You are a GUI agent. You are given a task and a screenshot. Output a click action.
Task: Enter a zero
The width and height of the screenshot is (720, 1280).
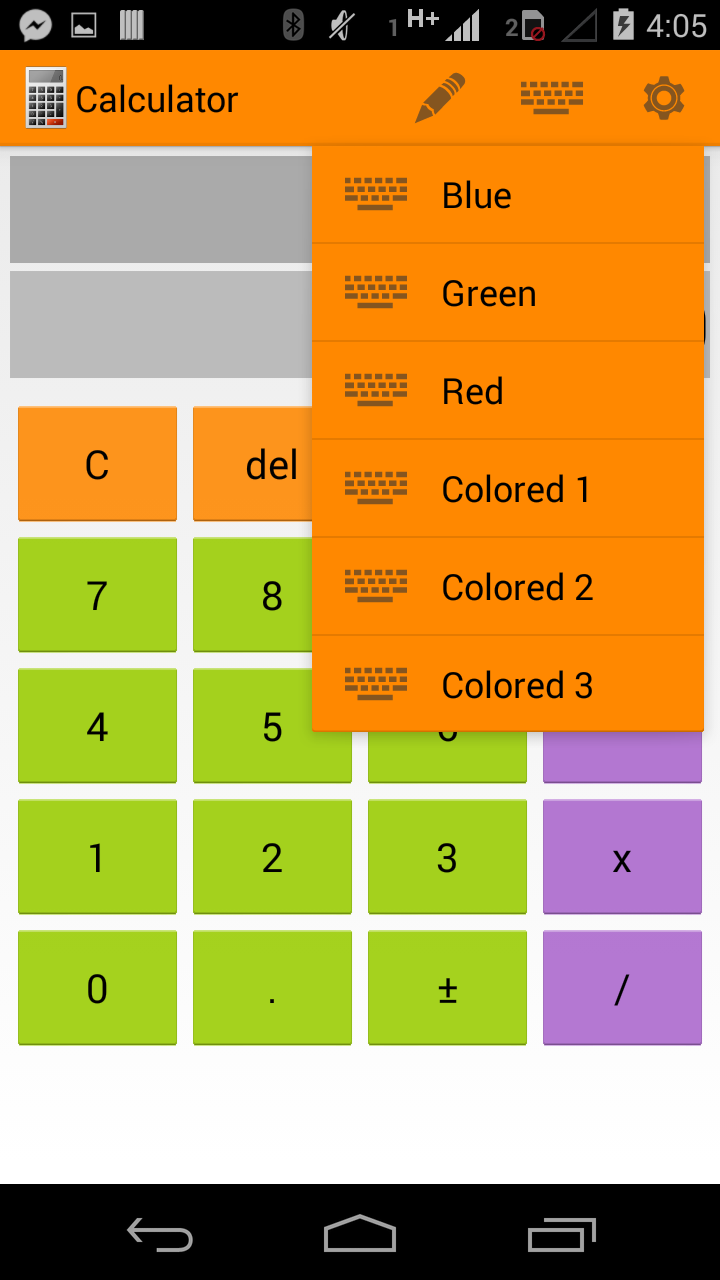[97, 988]
